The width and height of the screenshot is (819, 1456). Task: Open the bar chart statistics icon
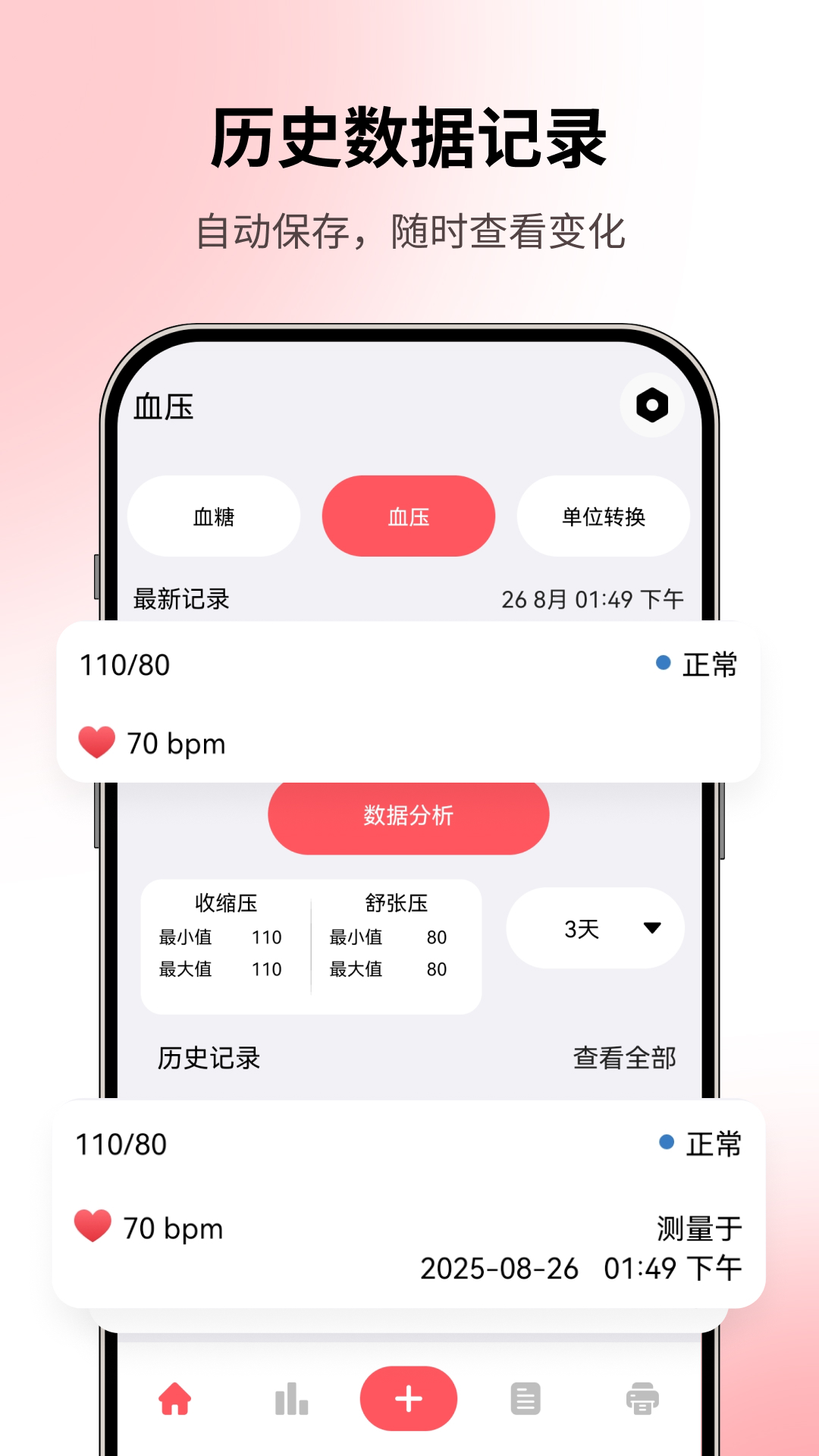pos(292,1399)
